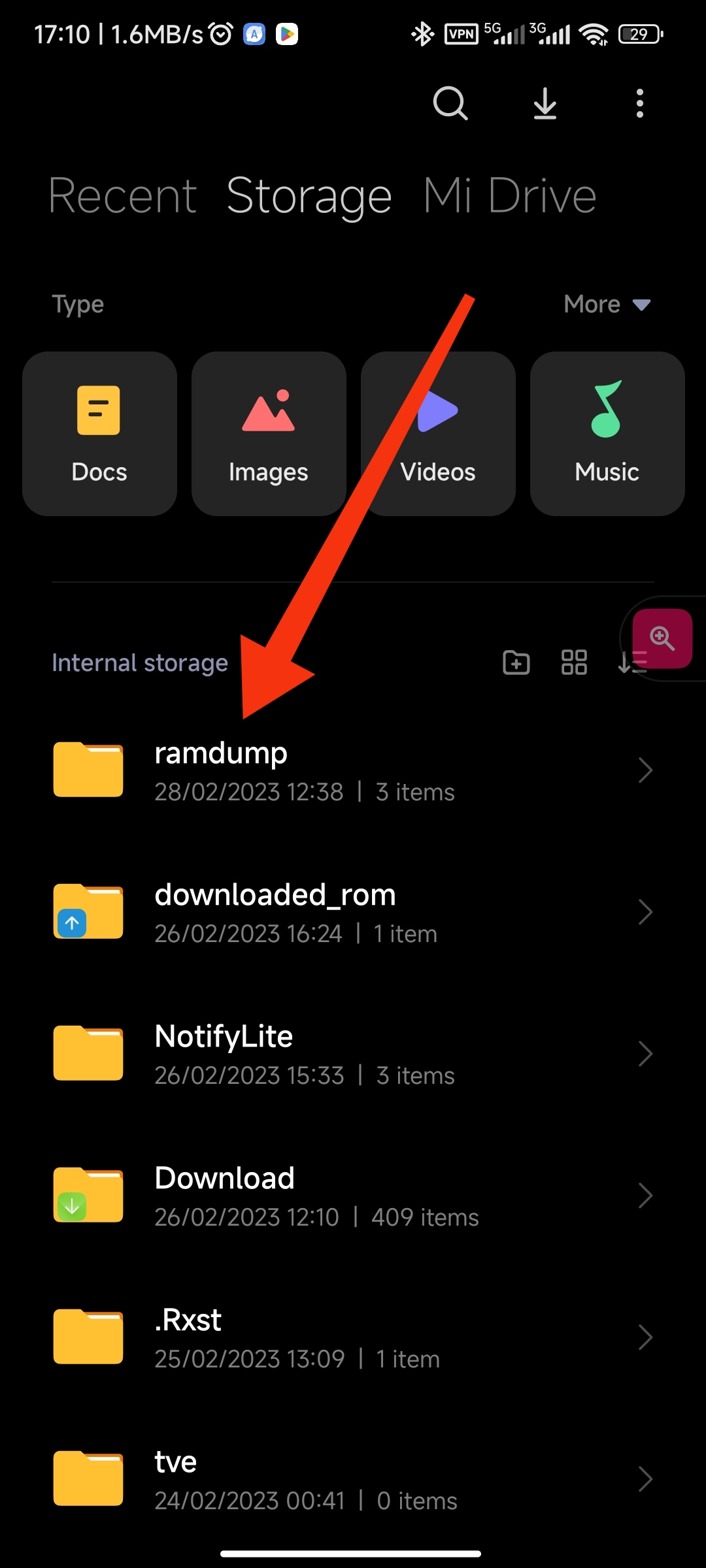Open the downloaded_rom folder
Viewport: 706px width, 1568px height.
[353, 912]
